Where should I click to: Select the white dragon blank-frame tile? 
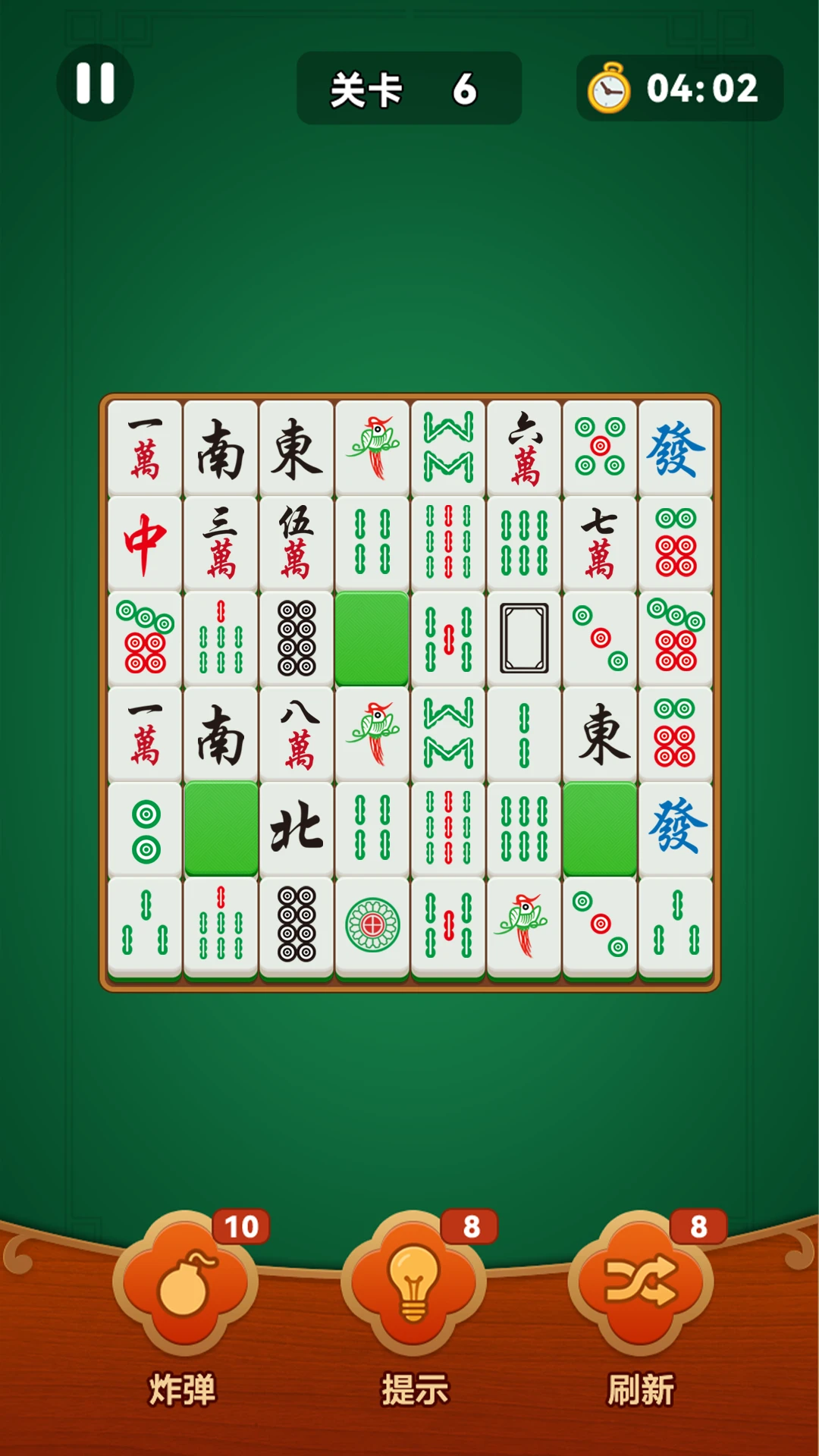tap(523, 637)
